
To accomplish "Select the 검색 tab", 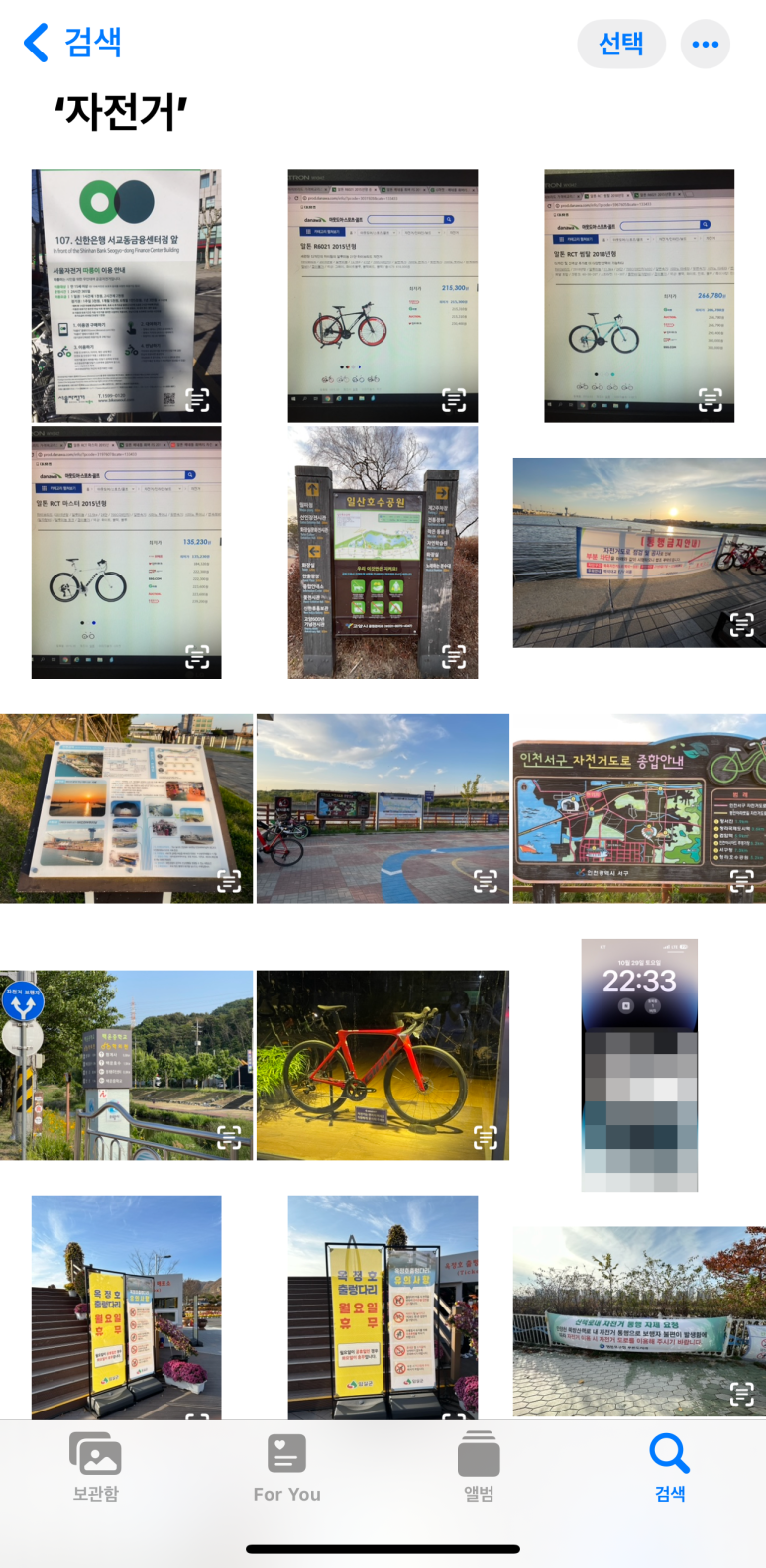I will 670,1468.
